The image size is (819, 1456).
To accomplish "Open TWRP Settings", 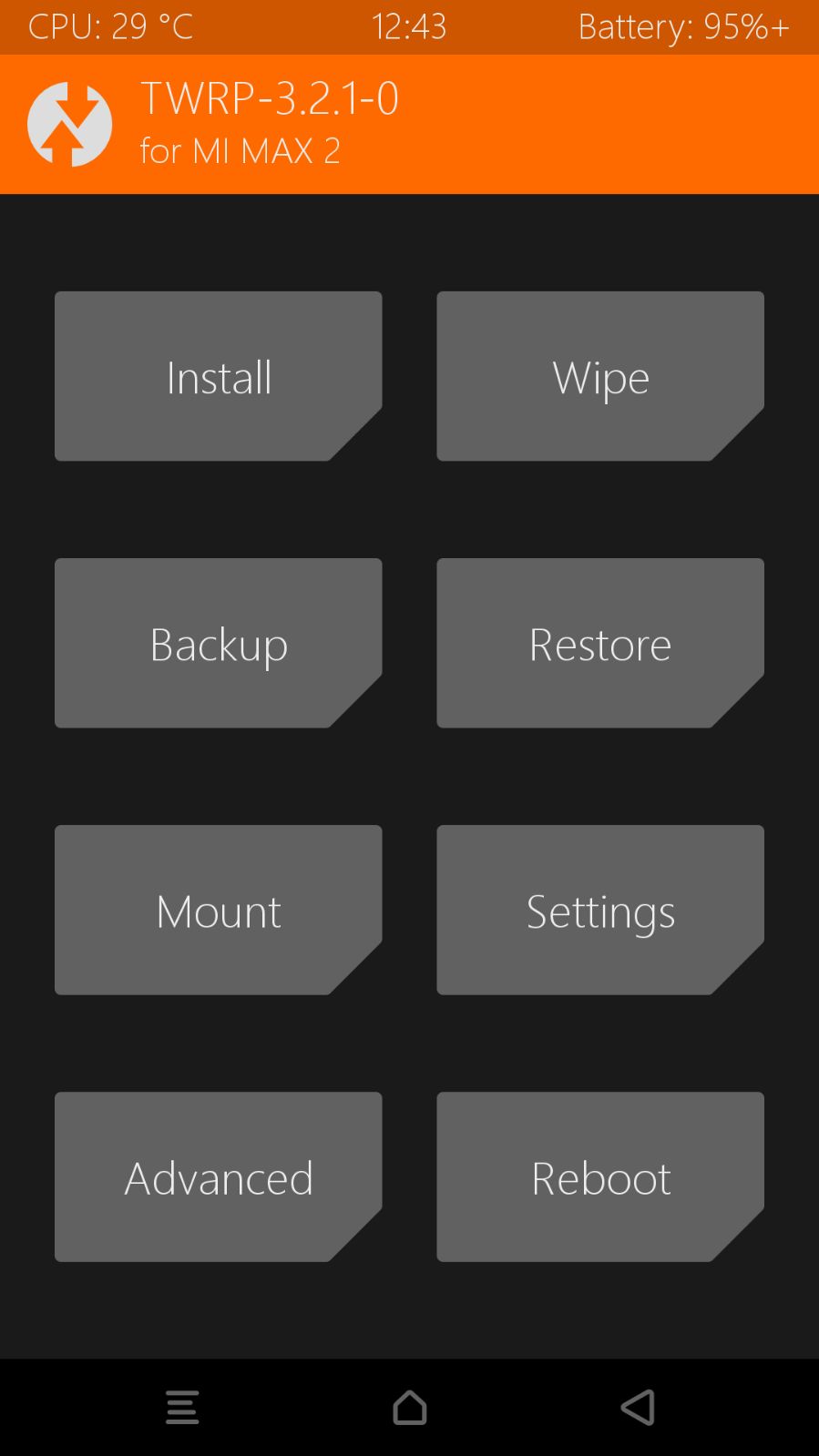I will click(x=600, y=910).
